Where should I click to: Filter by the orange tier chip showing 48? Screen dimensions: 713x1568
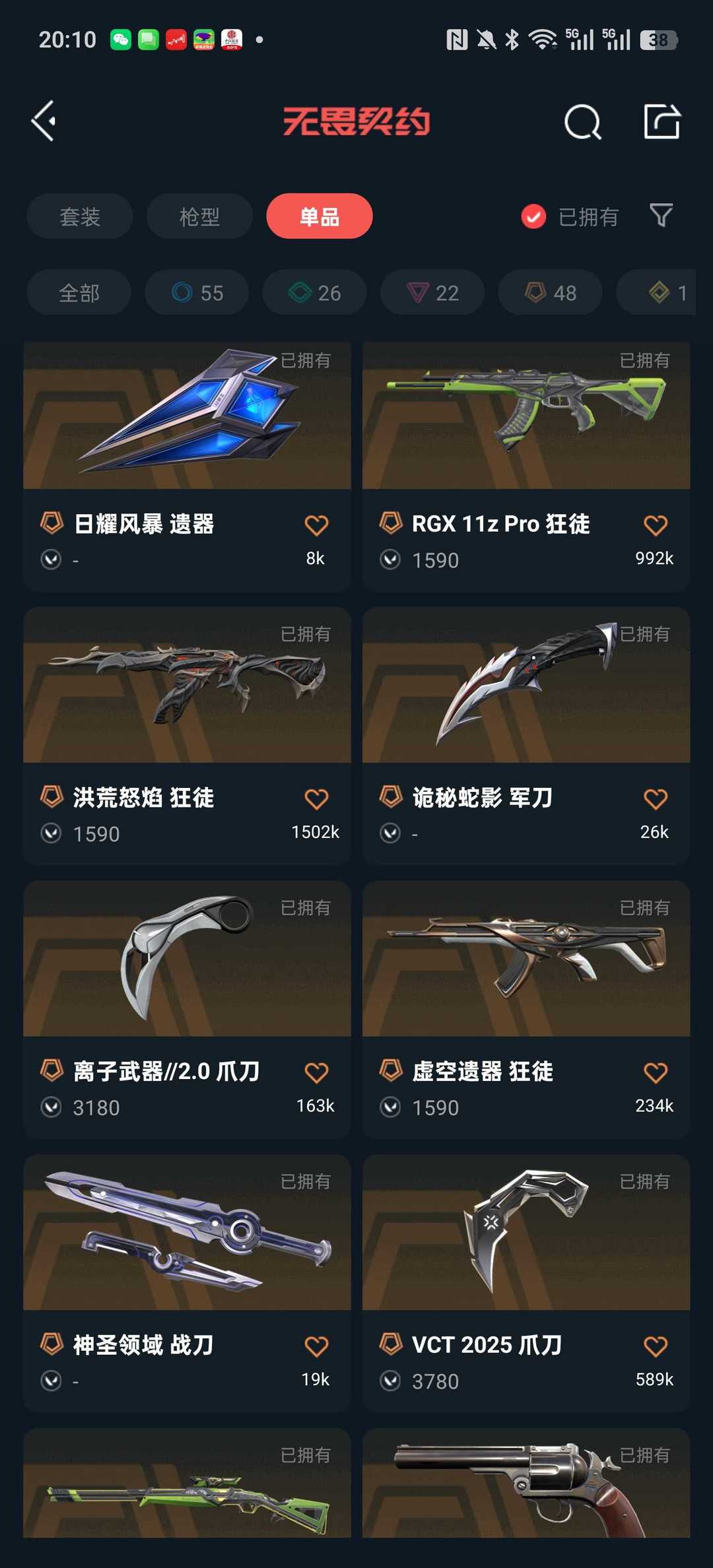click(x=550, y=292)
